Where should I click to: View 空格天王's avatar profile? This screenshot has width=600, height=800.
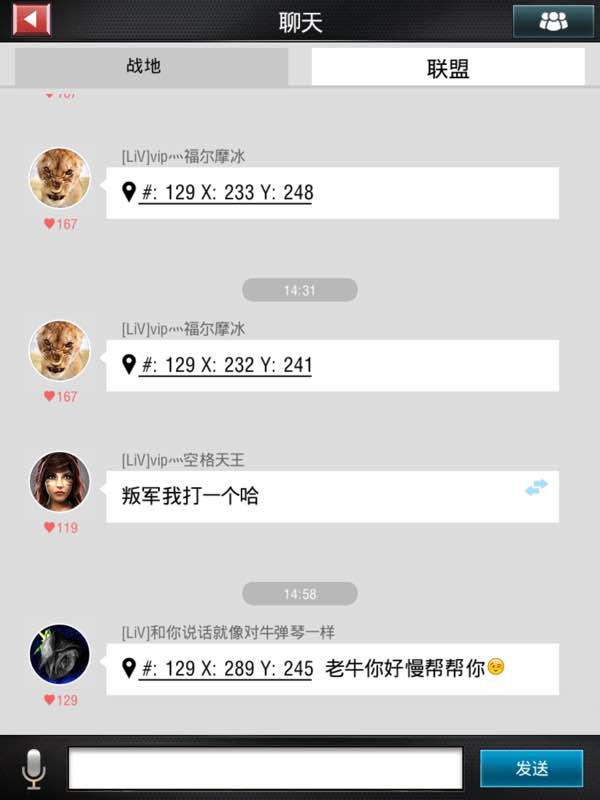60,481
